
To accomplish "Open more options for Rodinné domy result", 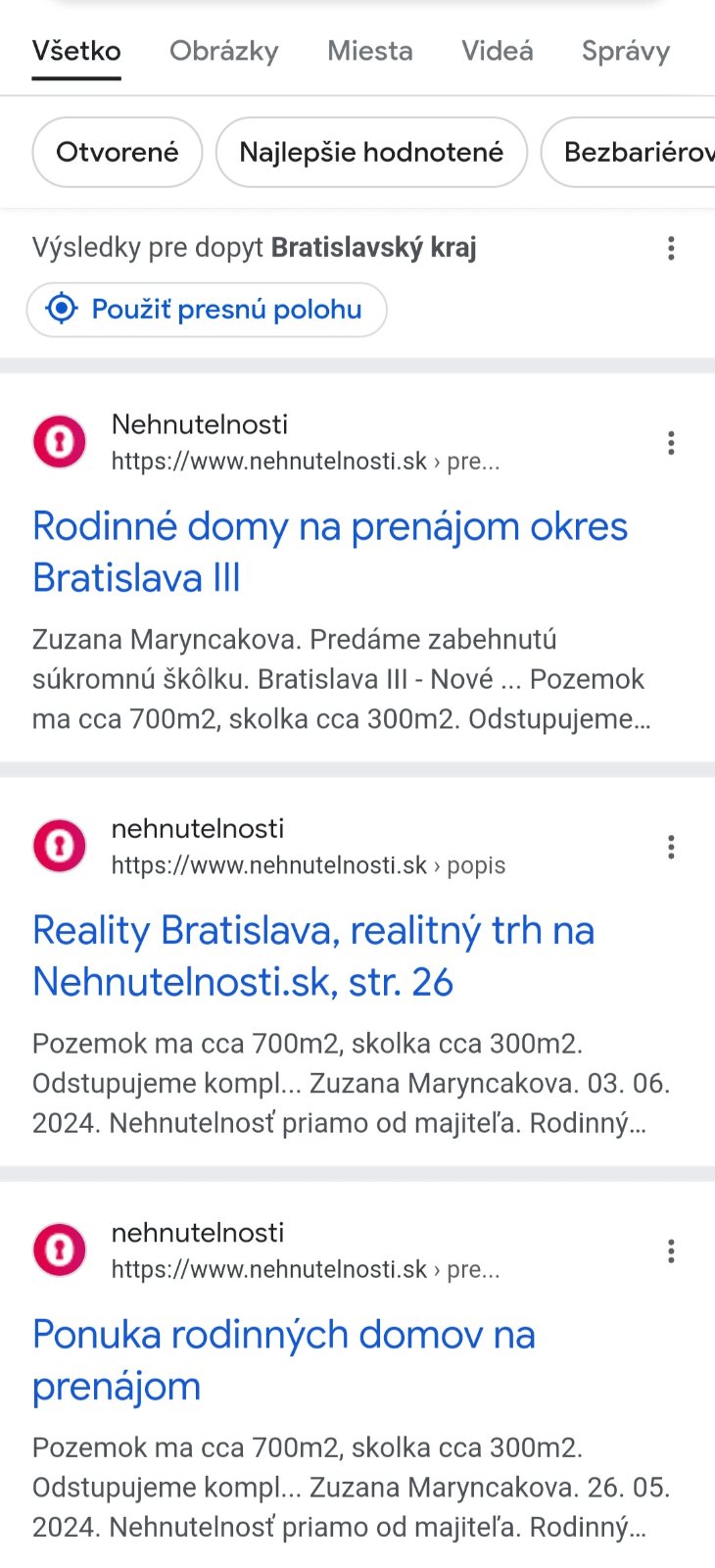I will (671, 443).
